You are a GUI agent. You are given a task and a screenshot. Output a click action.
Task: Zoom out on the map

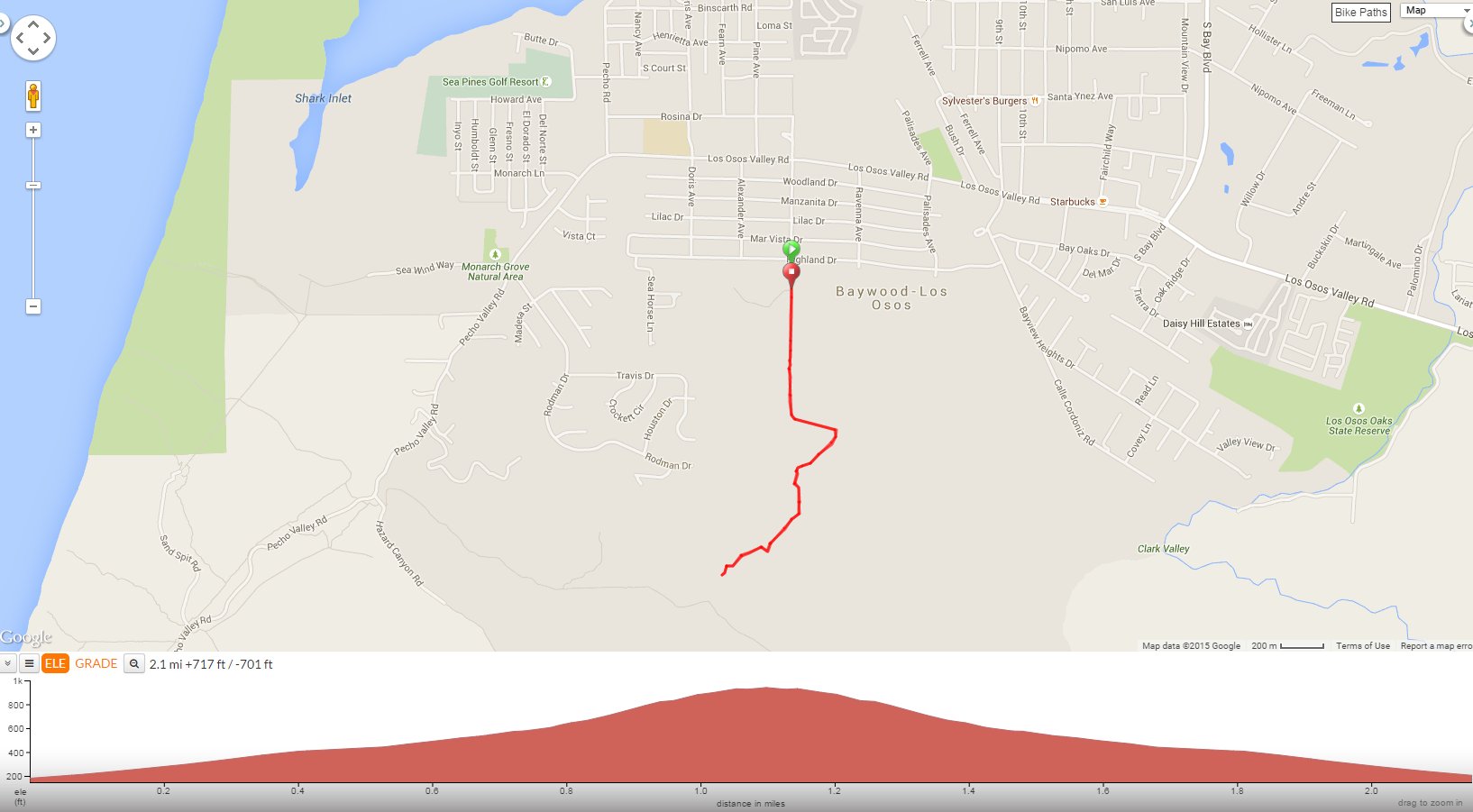coord(33,306)
